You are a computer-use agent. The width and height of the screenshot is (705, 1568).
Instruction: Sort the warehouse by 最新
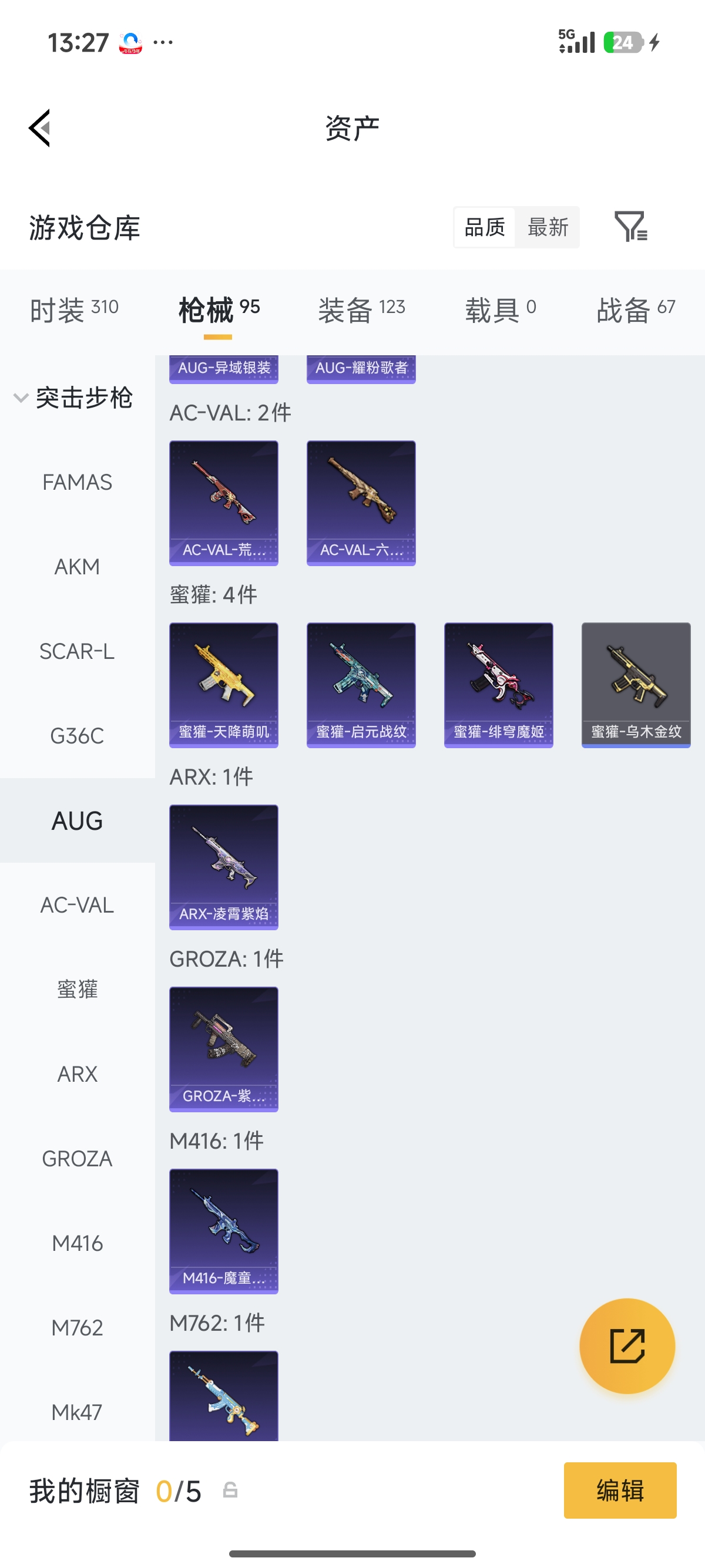[548, 227]
